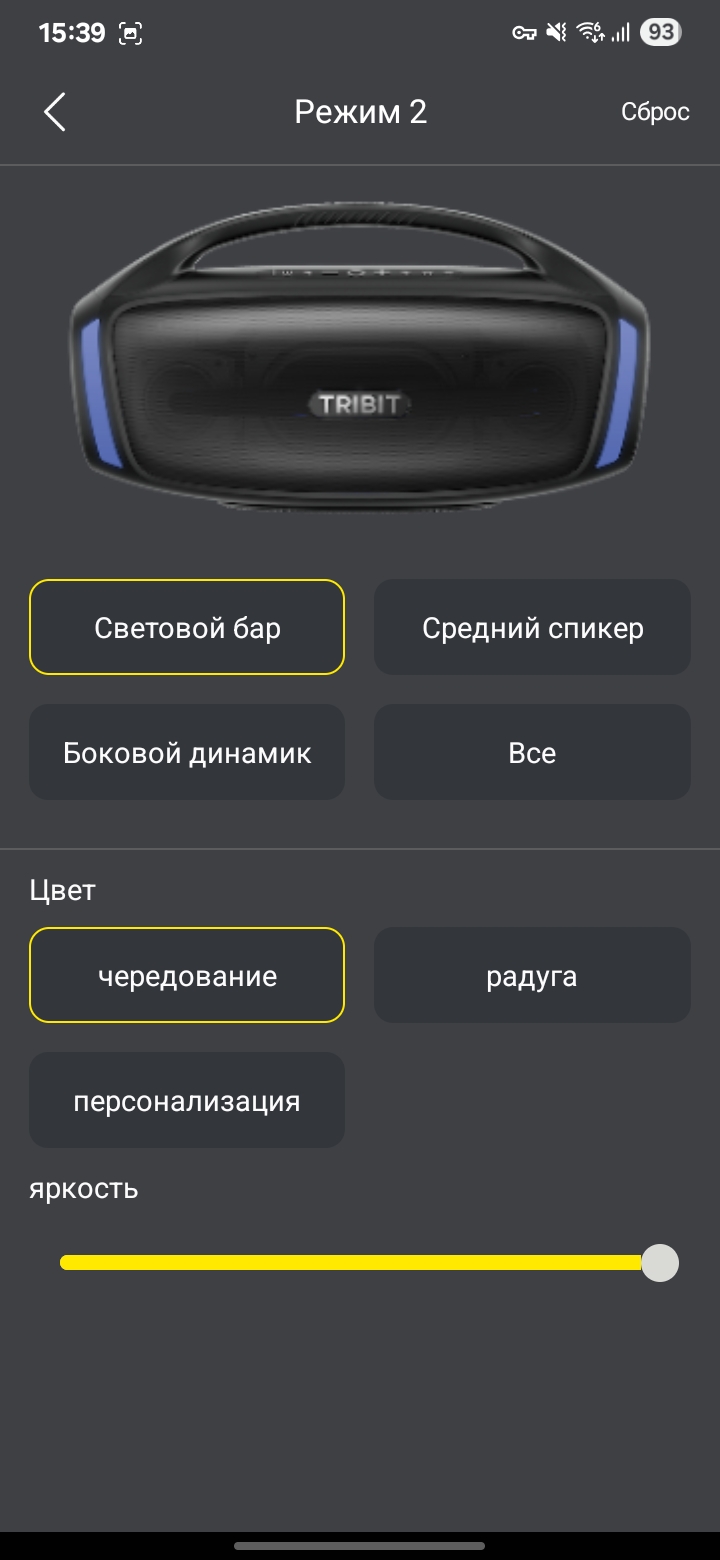Tap the Сброс reset button

[655, 112]
